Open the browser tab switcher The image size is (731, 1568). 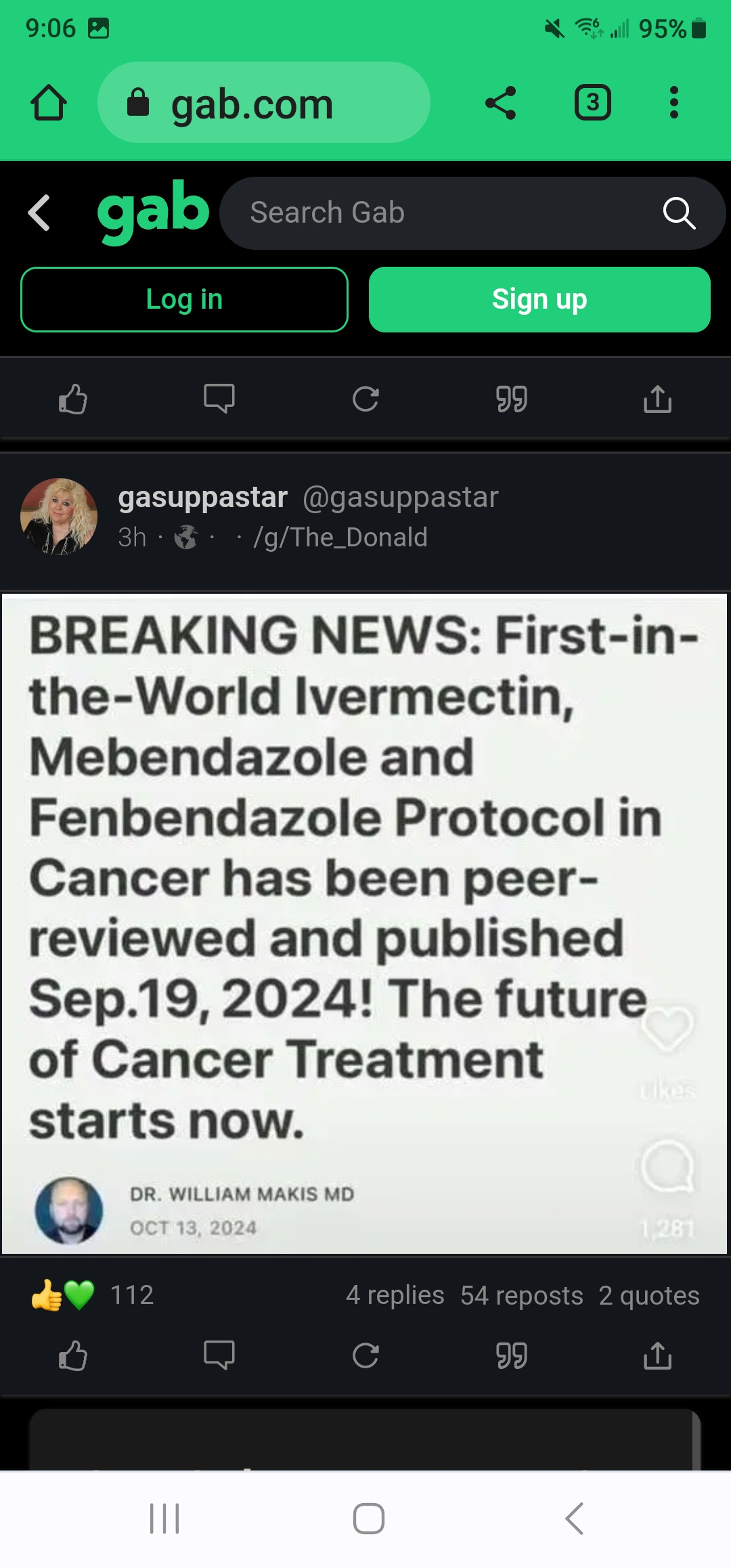[x=593, y=103]
